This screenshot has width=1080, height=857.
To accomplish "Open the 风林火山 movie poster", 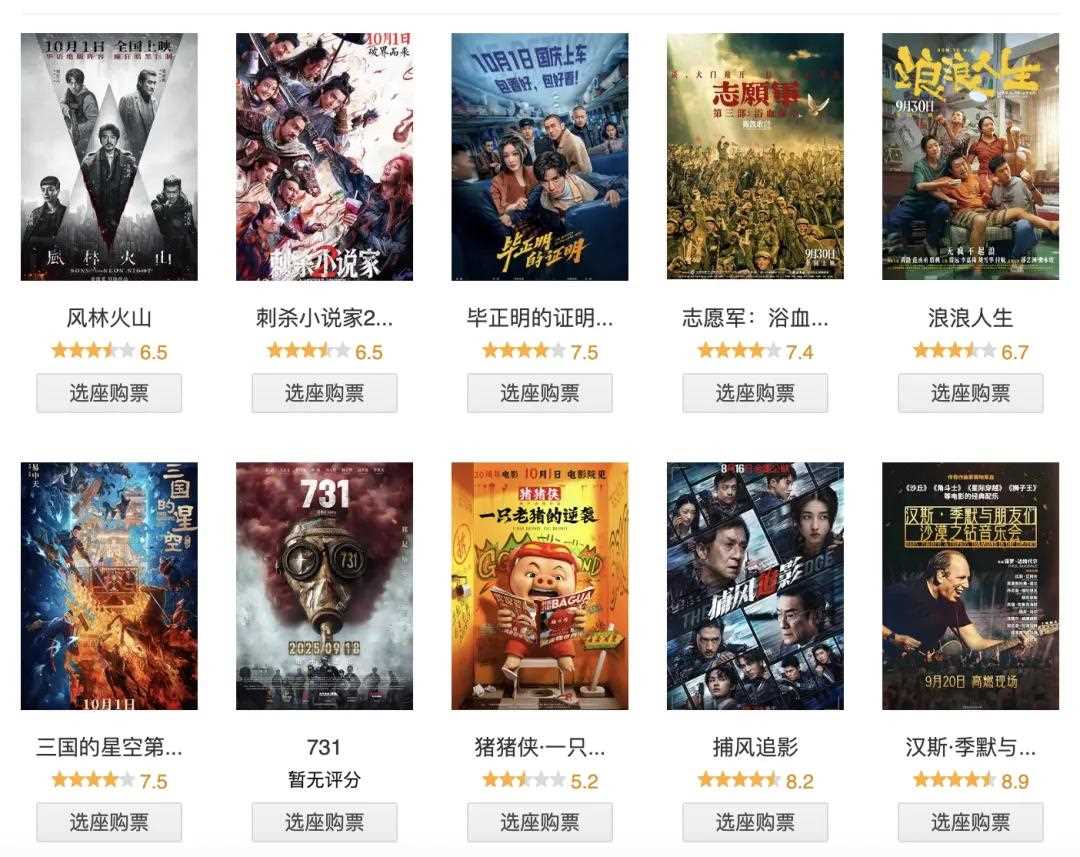I will point(109,157).
